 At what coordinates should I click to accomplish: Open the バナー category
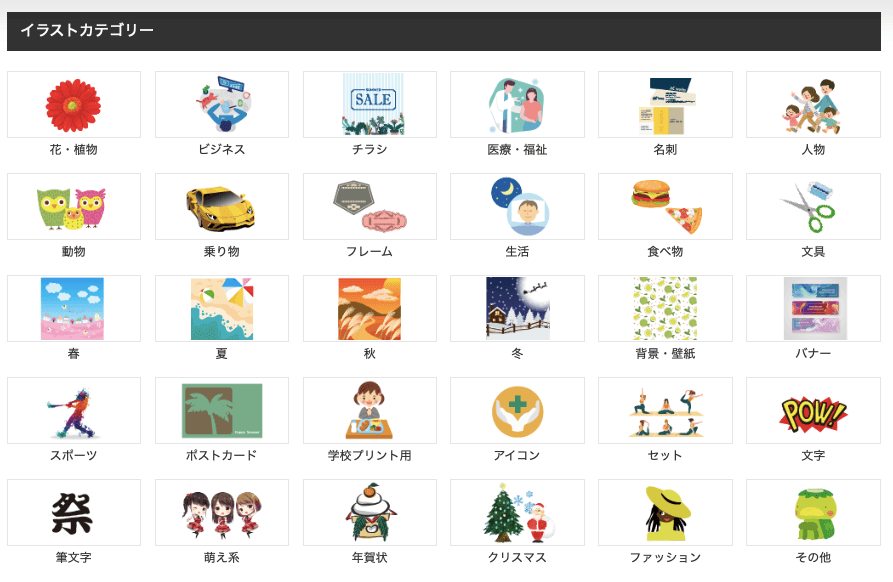(x=812, y=309)
